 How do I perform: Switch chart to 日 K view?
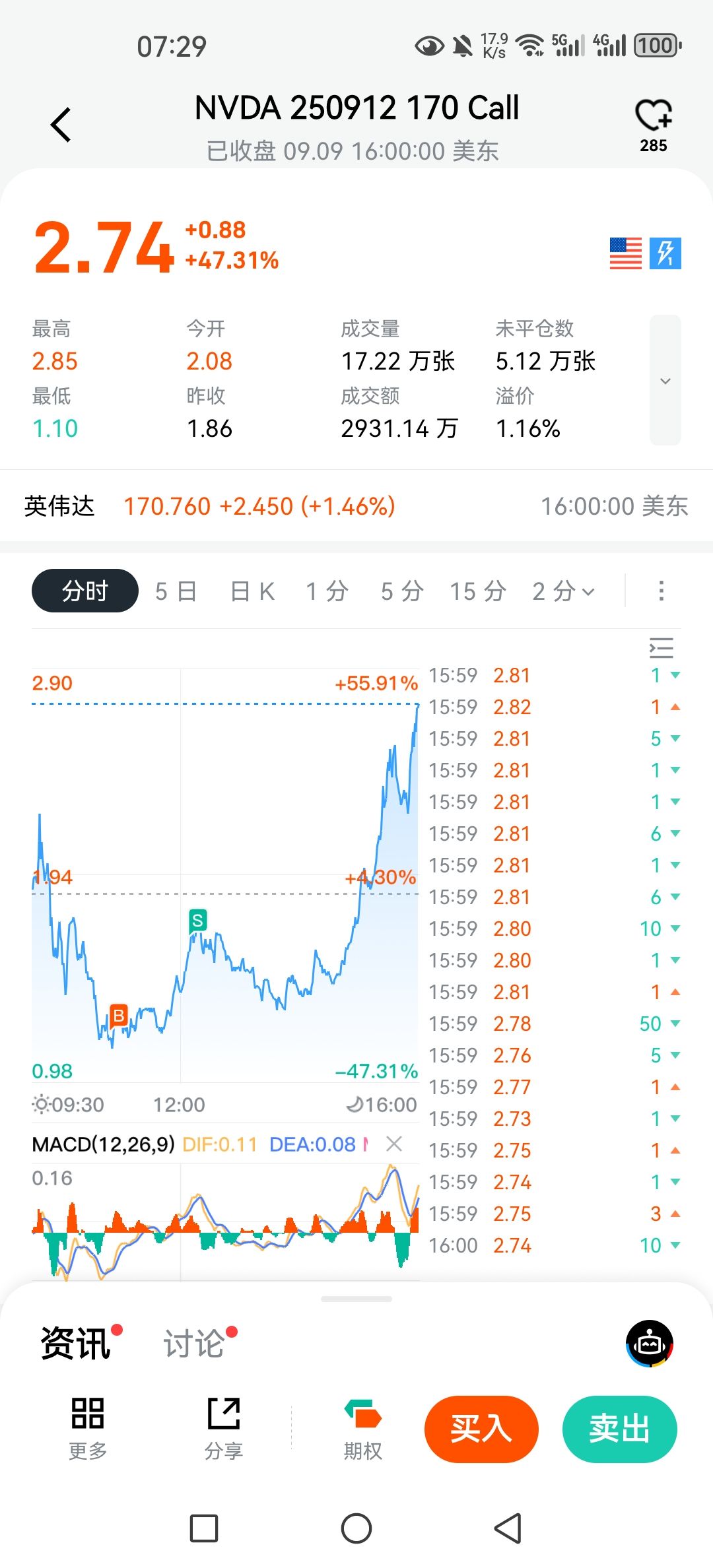[x=252, y=591]
